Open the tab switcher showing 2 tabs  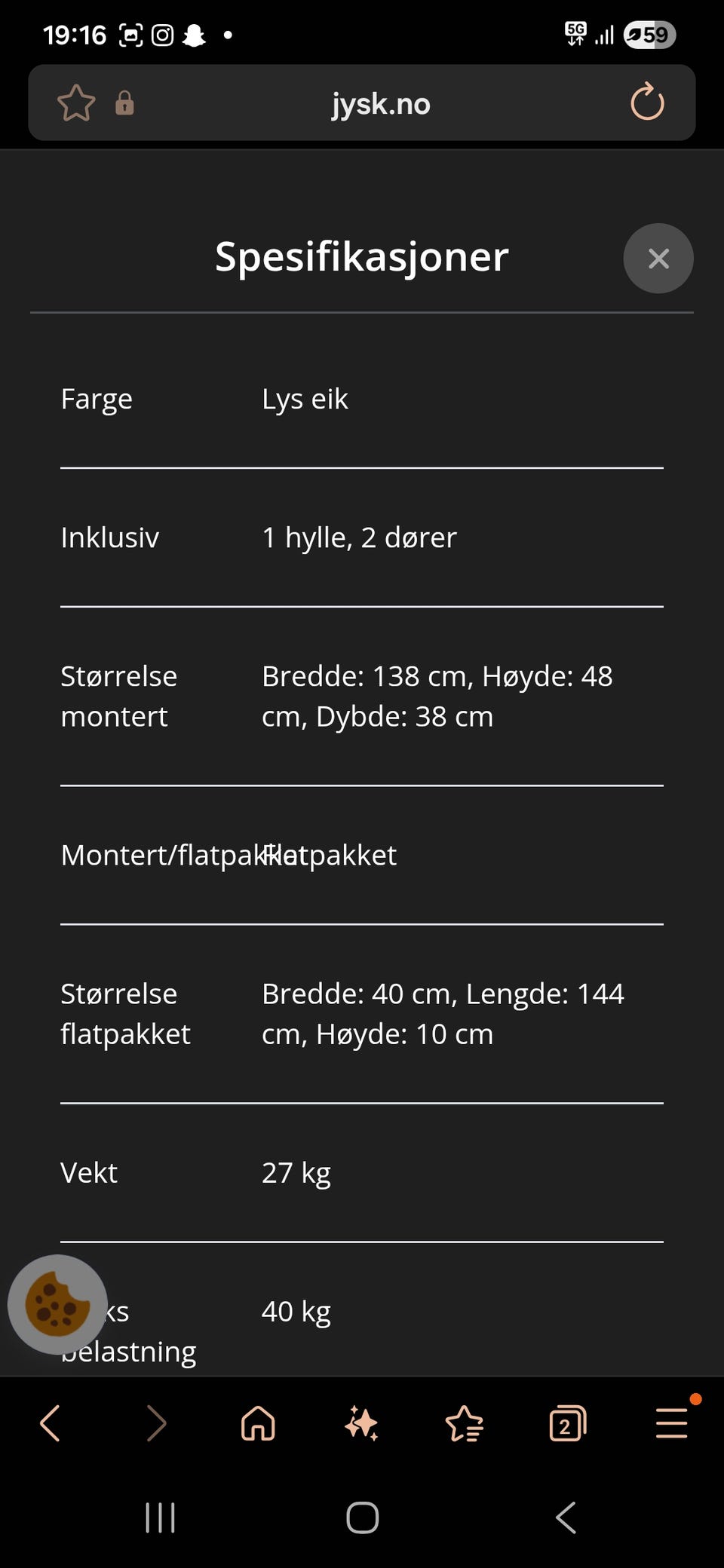(x=568, y=1423)
